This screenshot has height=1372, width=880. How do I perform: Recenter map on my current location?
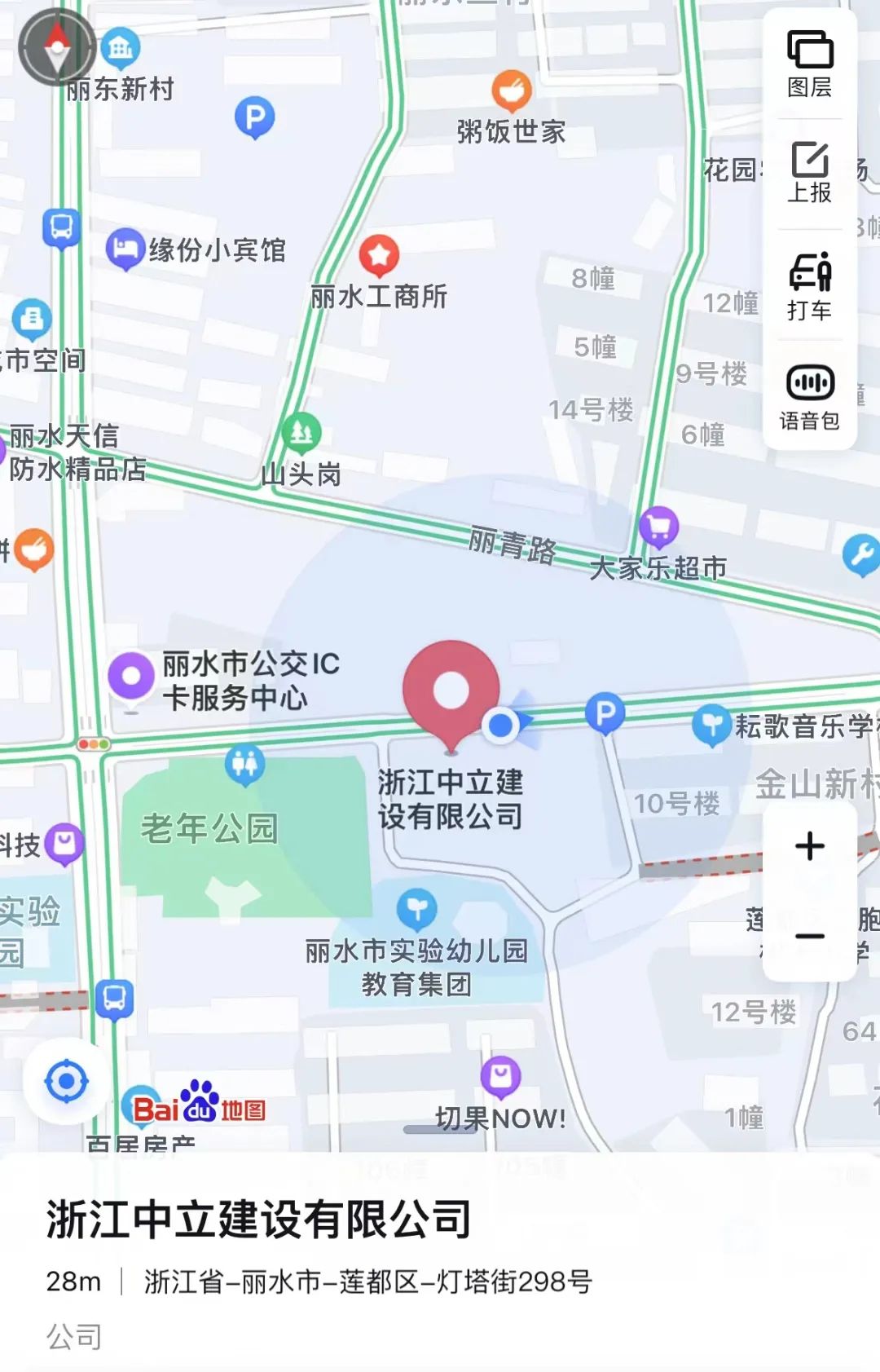click(x=66, y=1082)
